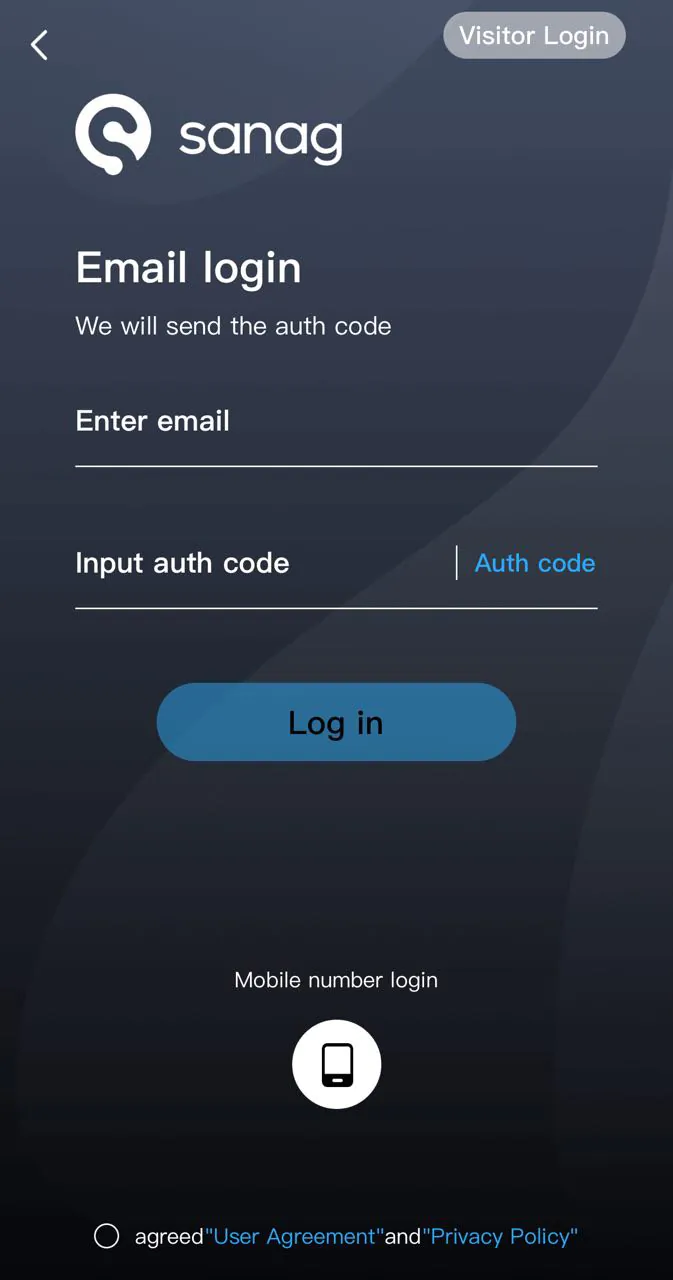Viewport: 673px width, 1280px height.
Task: Open the Privacy Policy link
Action: tap(500, 1237)
